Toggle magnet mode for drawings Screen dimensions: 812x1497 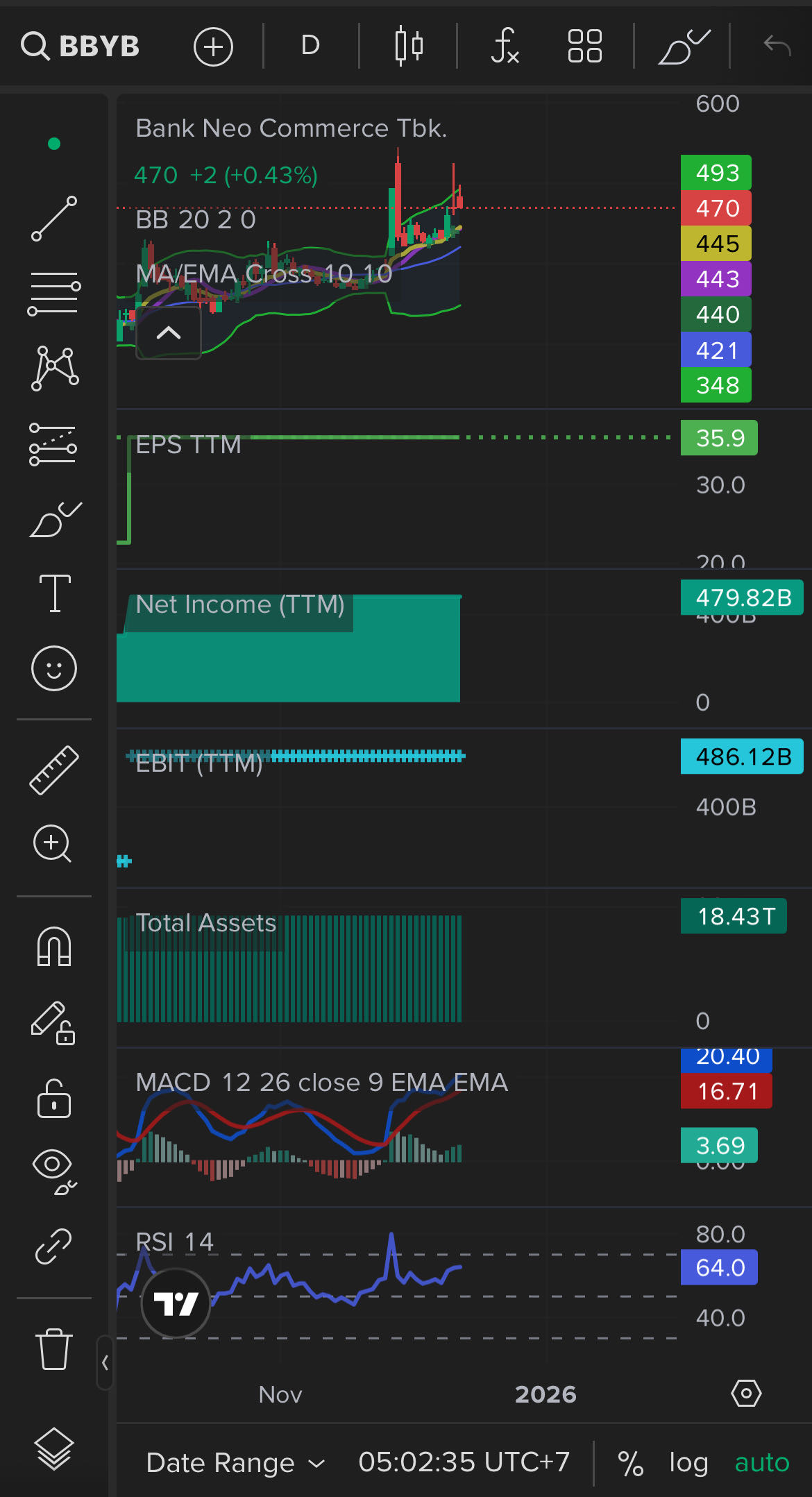(x=54, y=947)
